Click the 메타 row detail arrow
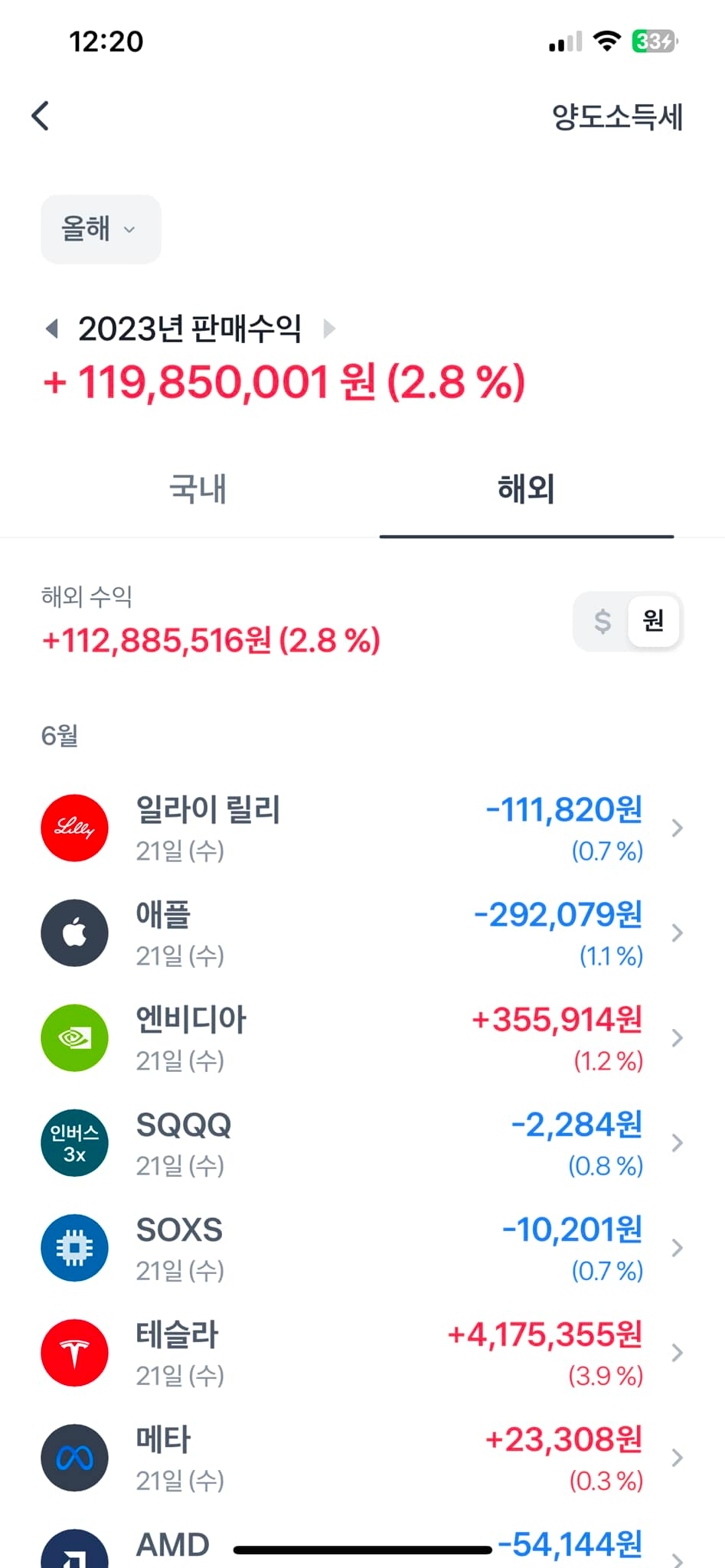This screenshot has height=1568, width=725. [678, 1458]
